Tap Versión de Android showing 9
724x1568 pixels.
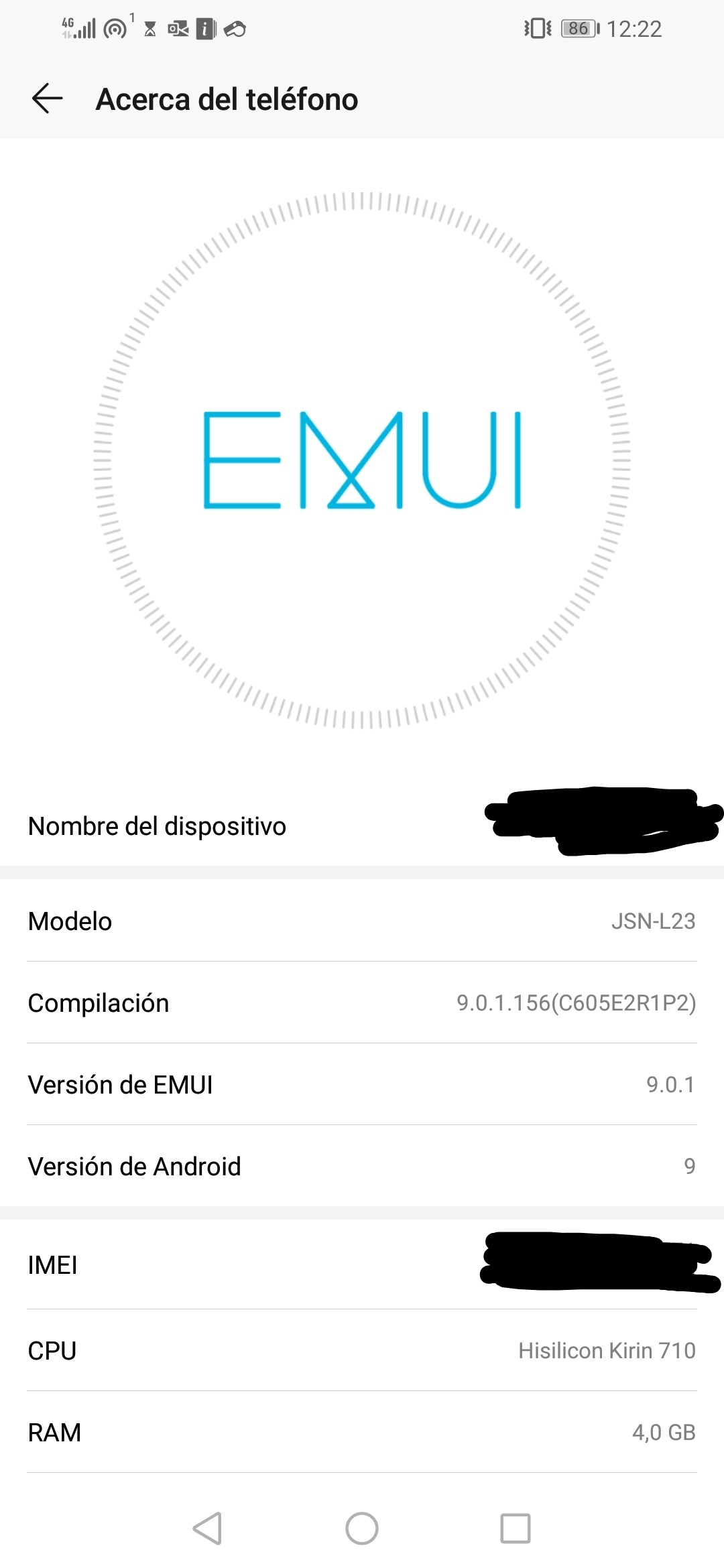pyautogui.click(x=362, y=1166)
